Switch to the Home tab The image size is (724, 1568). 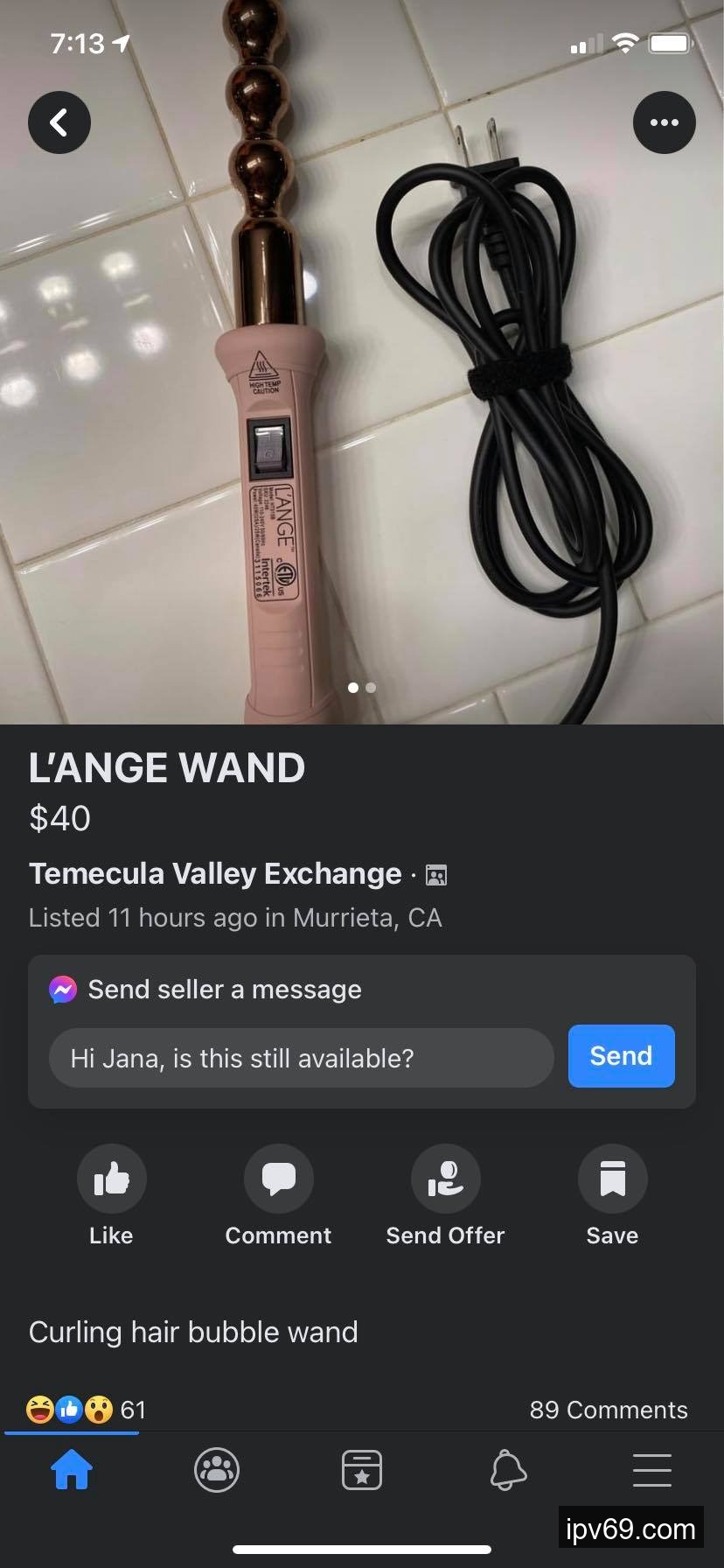coord(72,1470)
